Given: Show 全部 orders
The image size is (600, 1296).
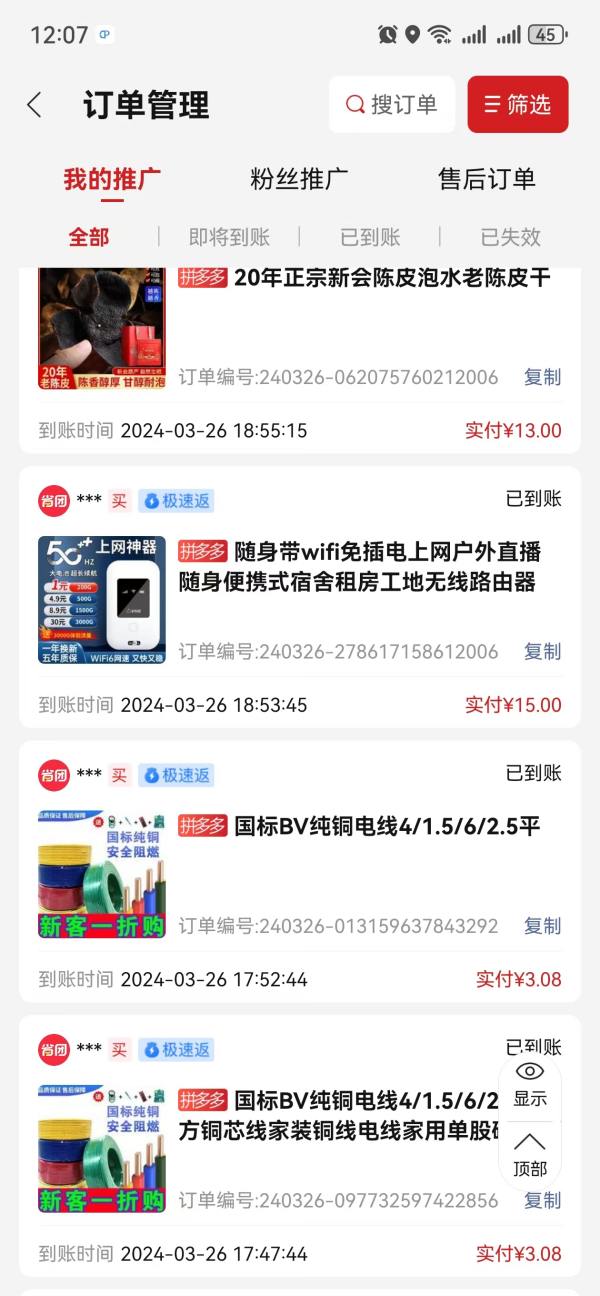Looking at the screenshot, I should coord(89,237).
